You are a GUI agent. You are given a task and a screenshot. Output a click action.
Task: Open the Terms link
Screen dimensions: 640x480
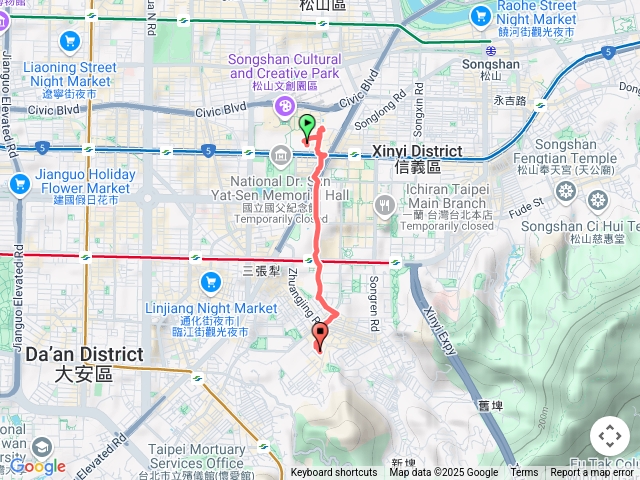[524, 473]
